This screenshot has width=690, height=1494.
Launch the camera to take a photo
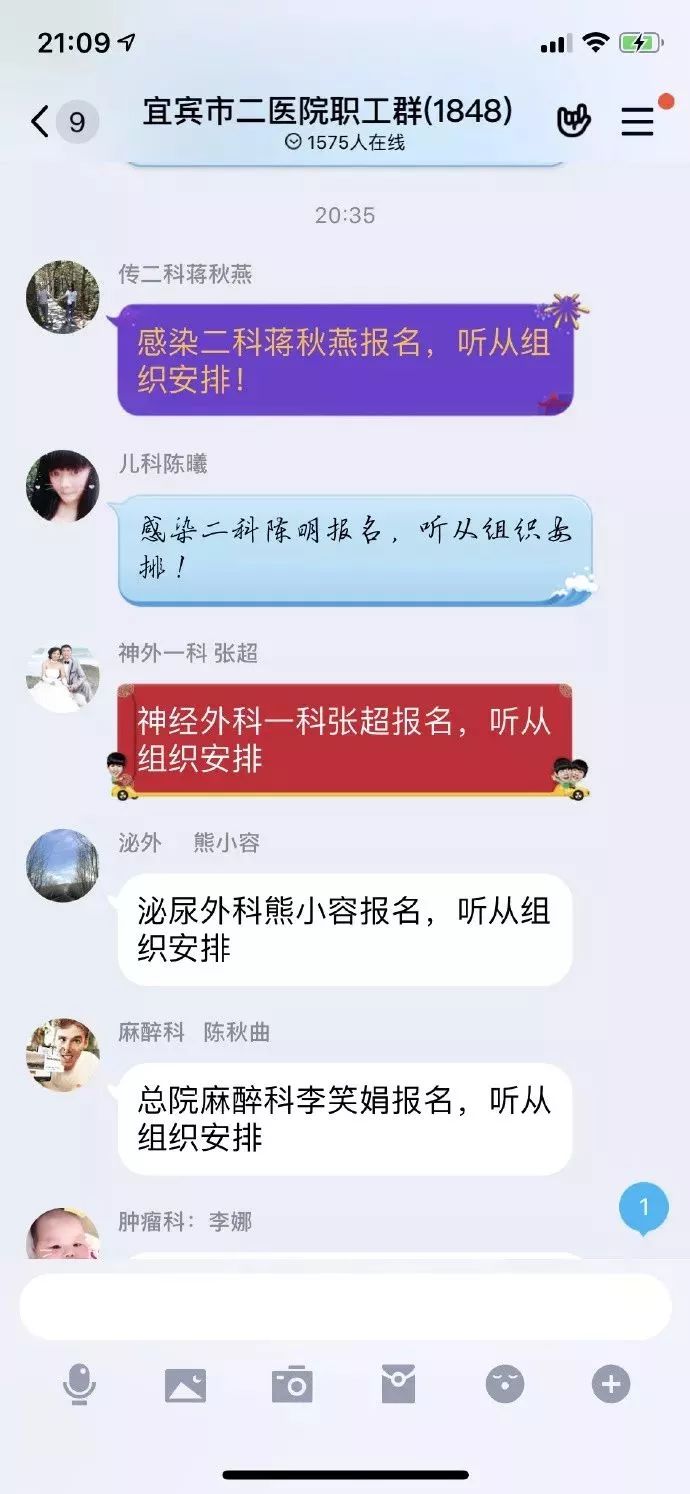click(x=292, y=1385)
